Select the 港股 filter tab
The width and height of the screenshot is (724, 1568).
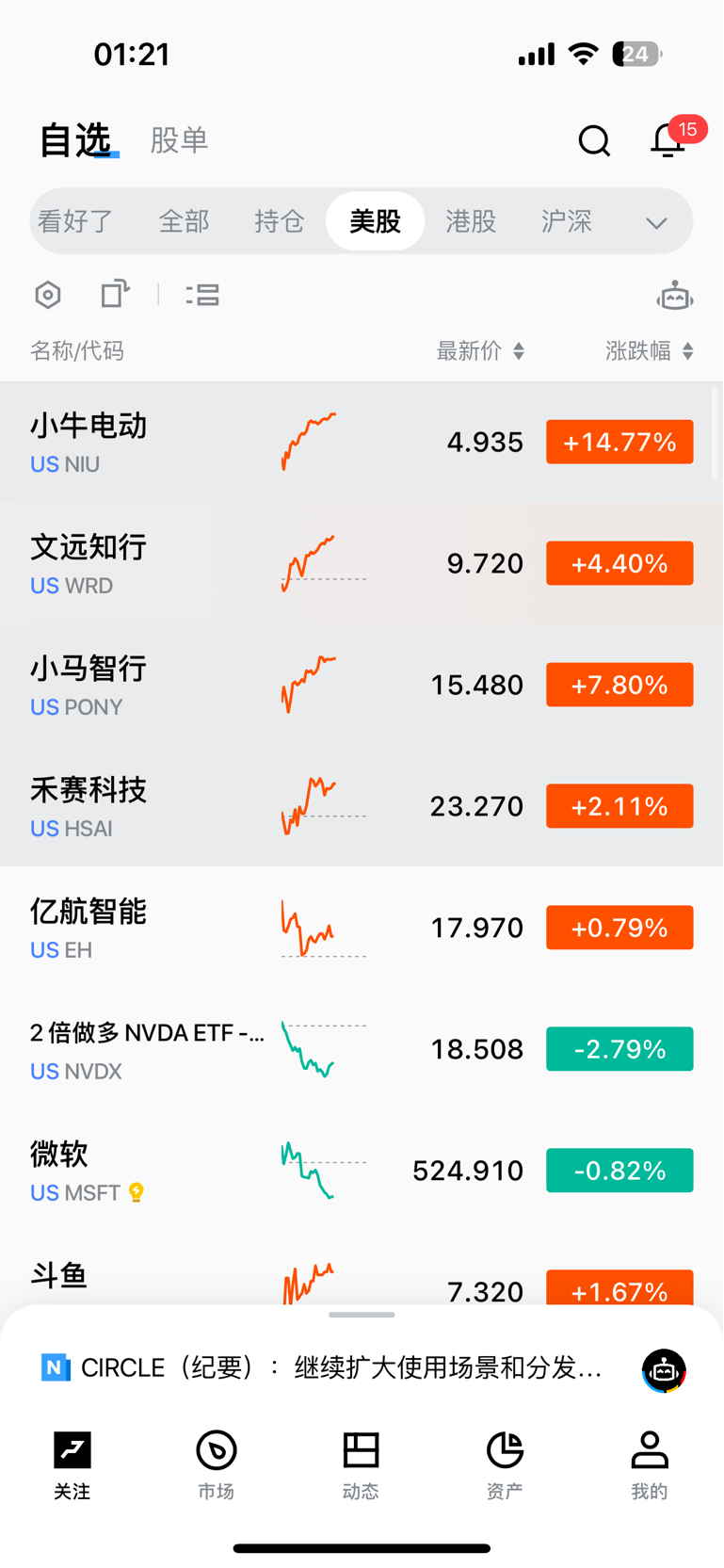coord(471,221)
